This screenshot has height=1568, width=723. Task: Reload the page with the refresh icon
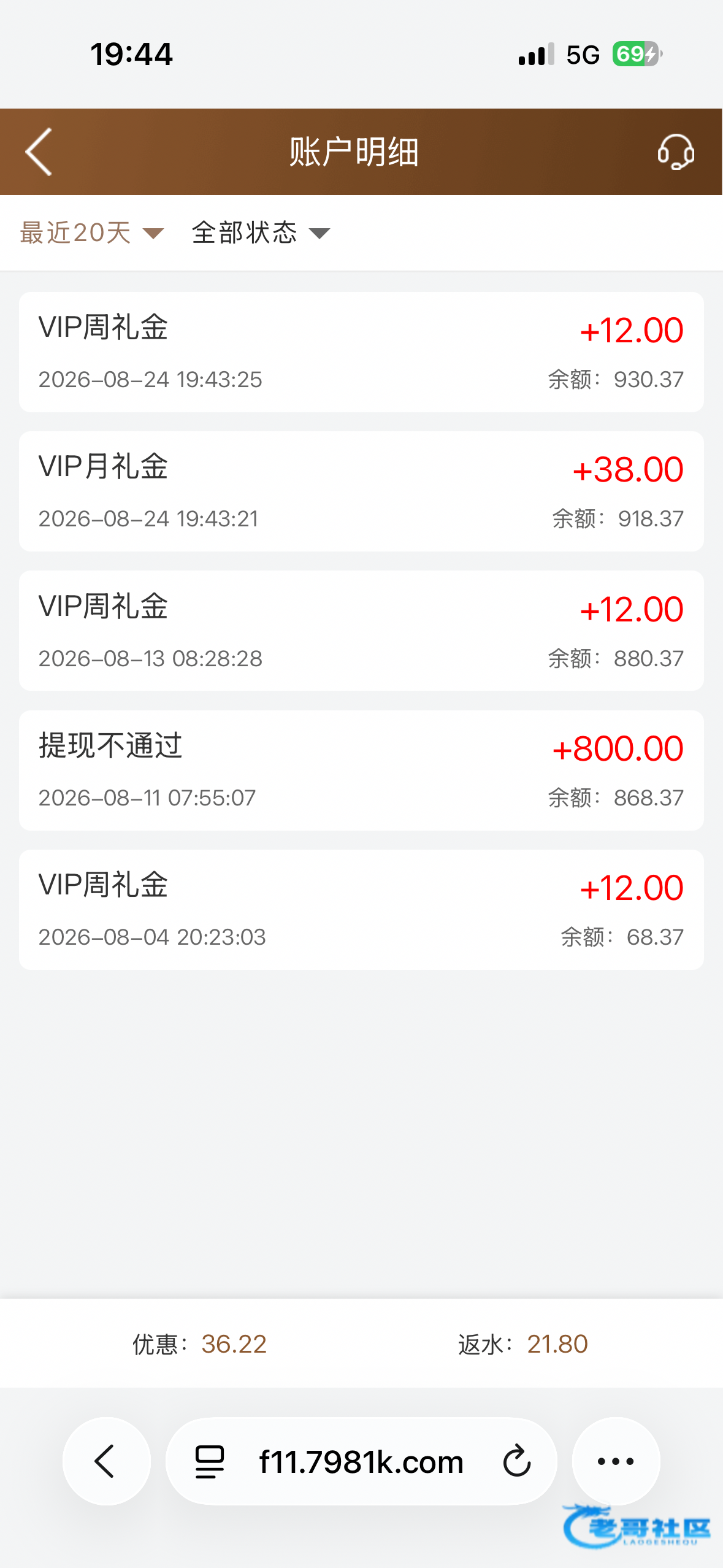(x=517, y=1461)
